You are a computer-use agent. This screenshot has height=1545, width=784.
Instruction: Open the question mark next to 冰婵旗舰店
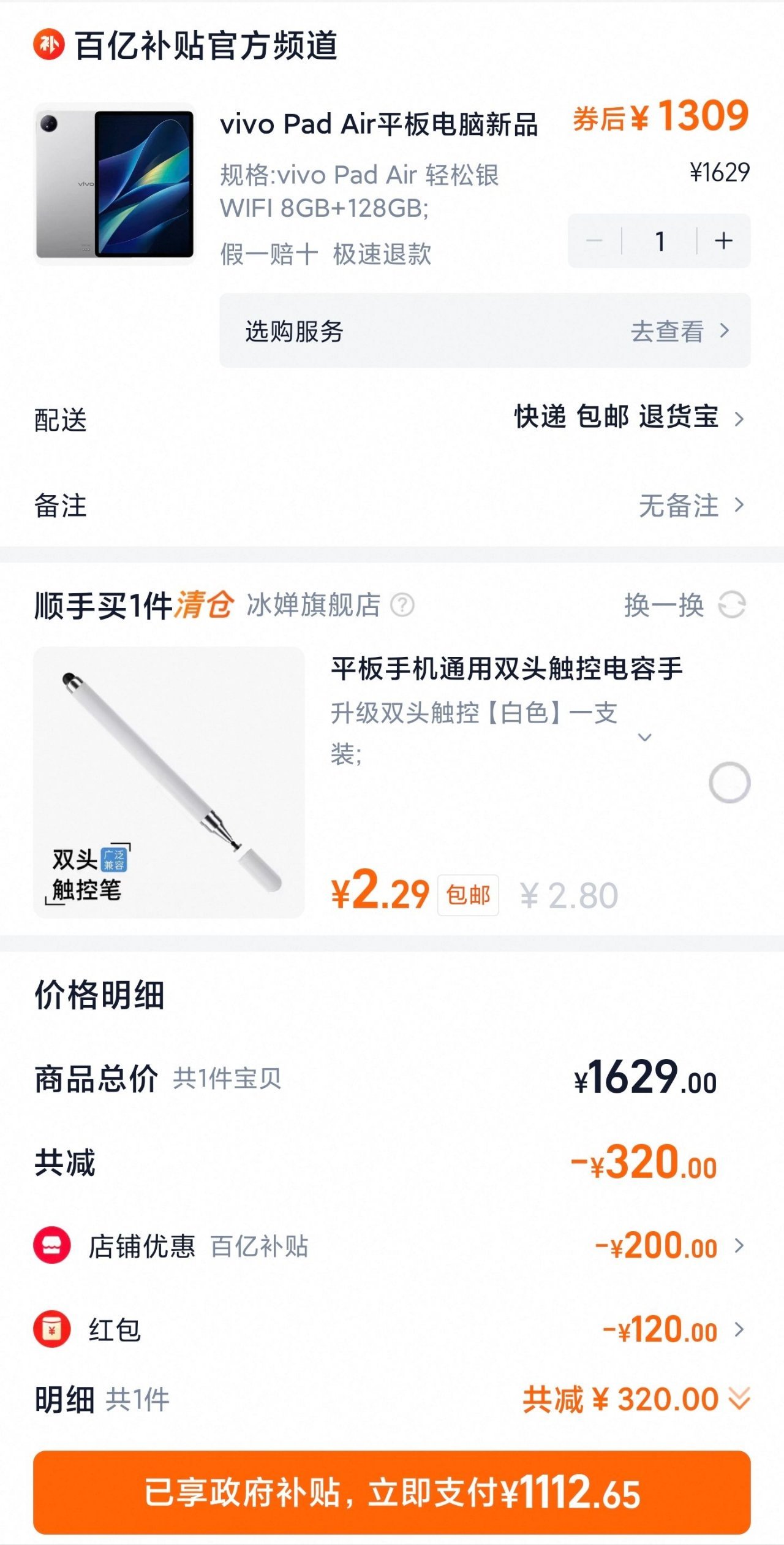[402, 605]
